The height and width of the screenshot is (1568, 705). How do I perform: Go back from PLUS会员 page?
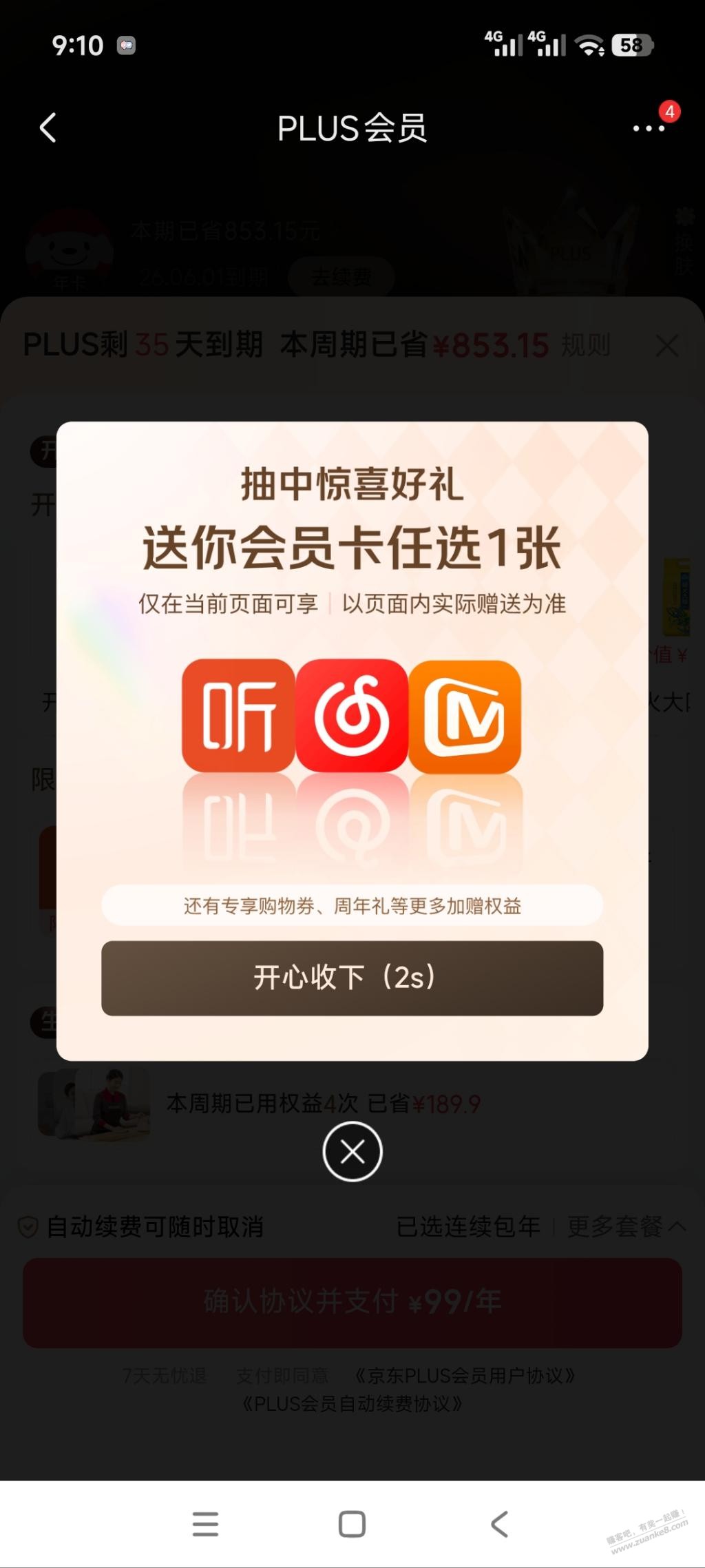48,128
